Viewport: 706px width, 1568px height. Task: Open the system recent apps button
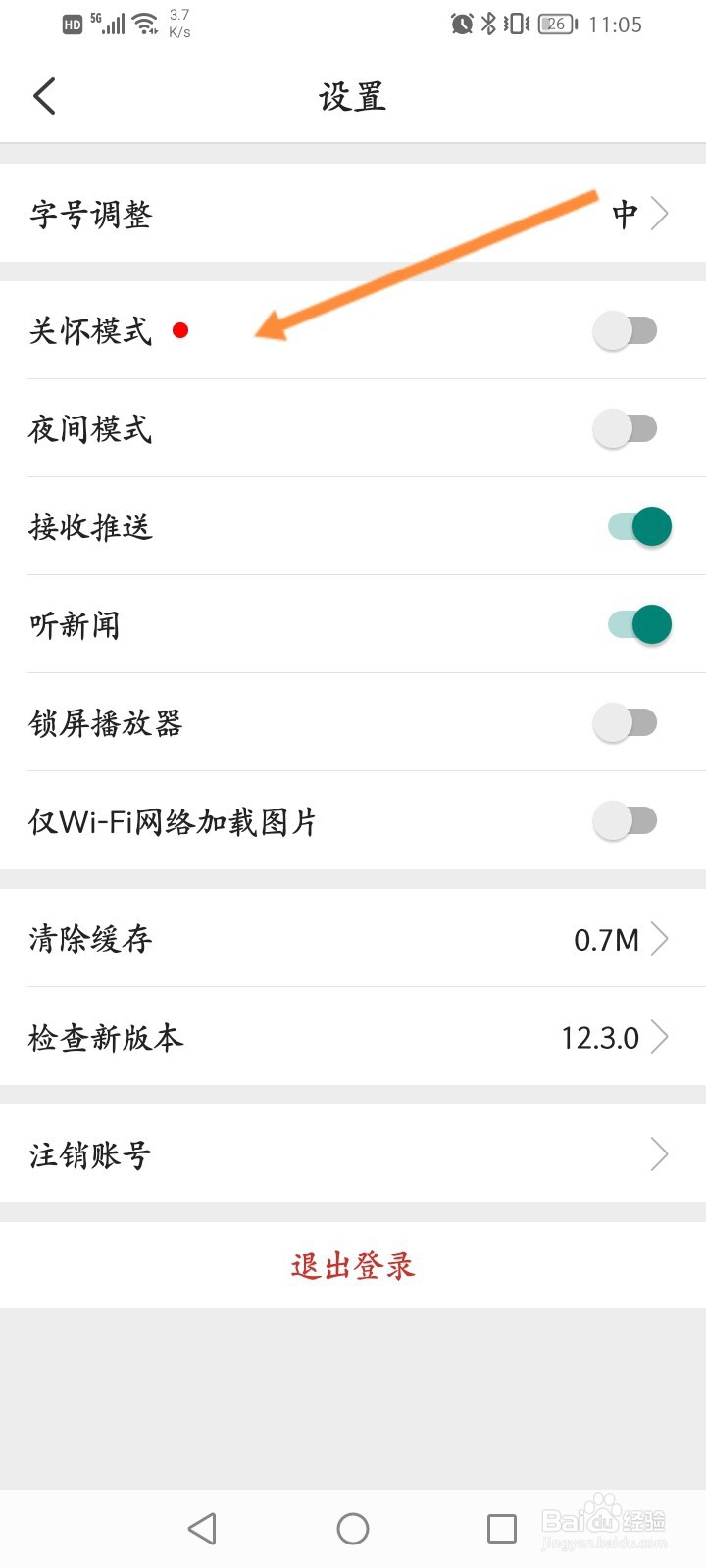502,1529
